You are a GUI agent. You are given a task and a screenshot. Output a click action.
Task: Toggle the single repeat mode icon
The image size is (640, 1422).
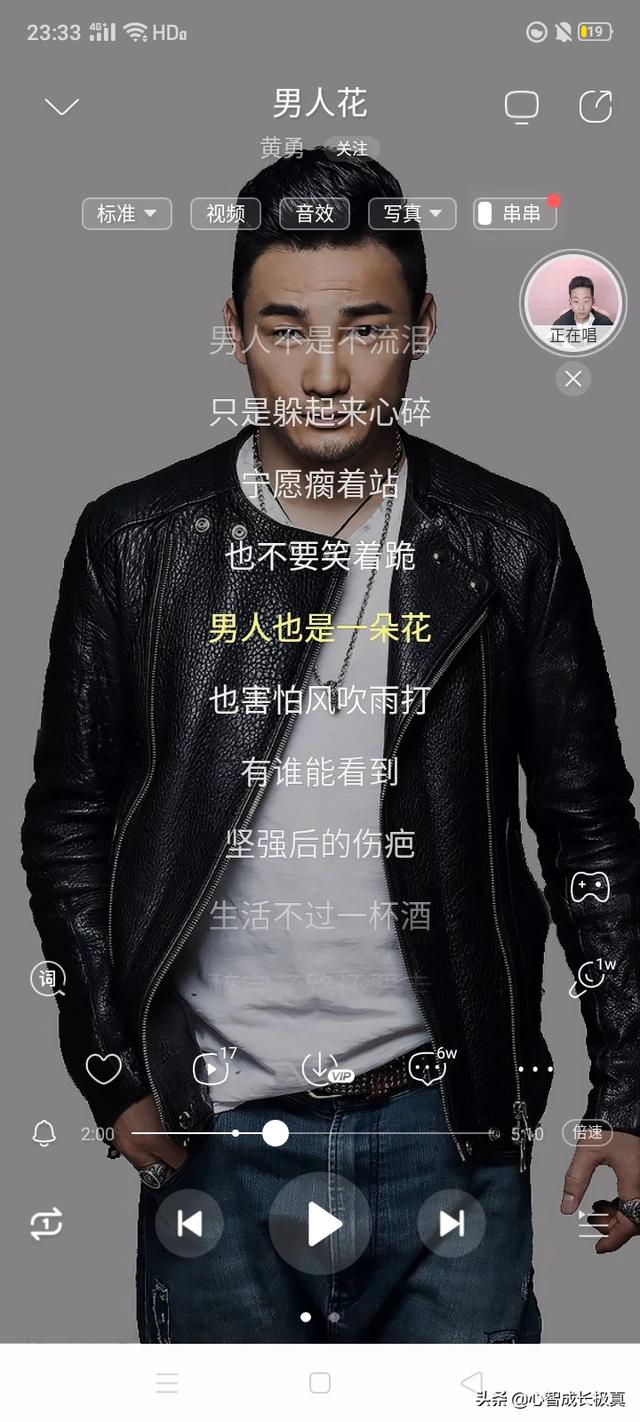47,1223
